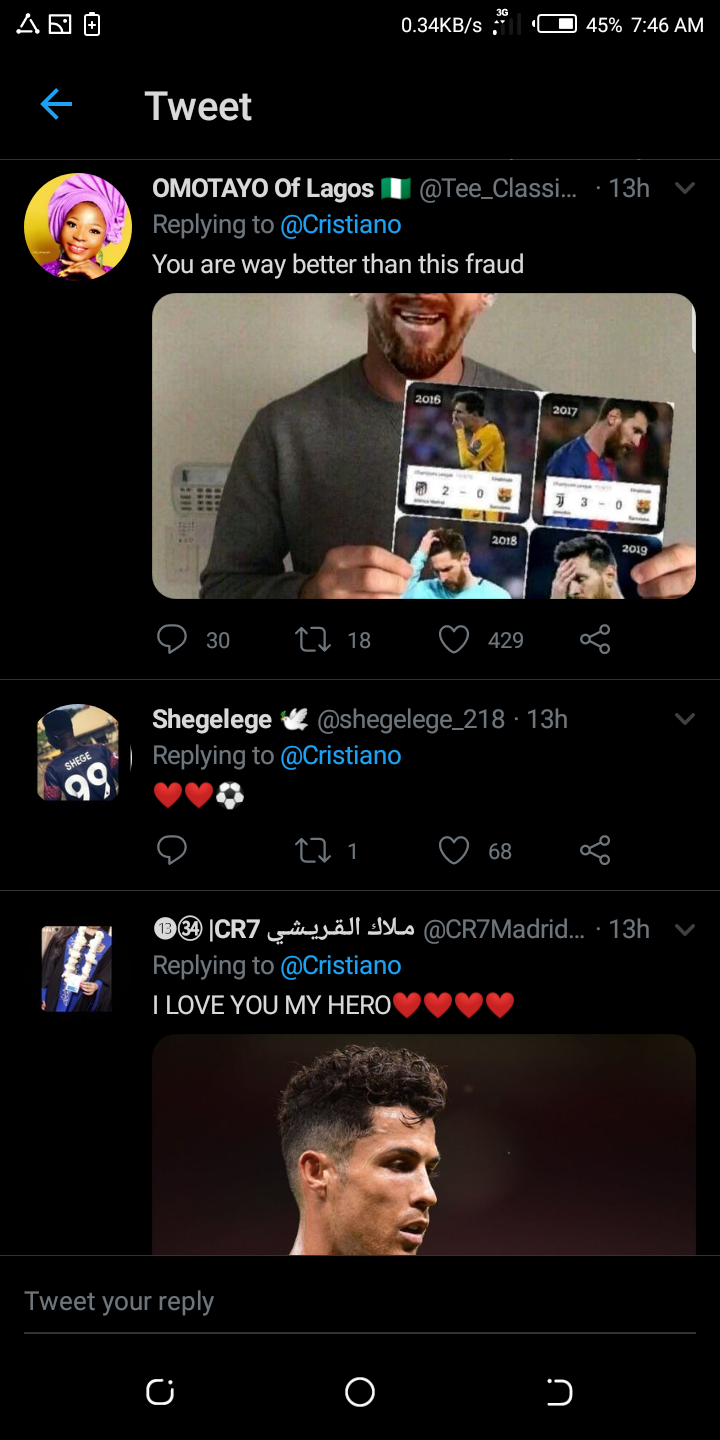Open photo in I LOVE YOU MY HERO tweet
Screen dimensions: 720x1440
click(x=423, y=1145)
